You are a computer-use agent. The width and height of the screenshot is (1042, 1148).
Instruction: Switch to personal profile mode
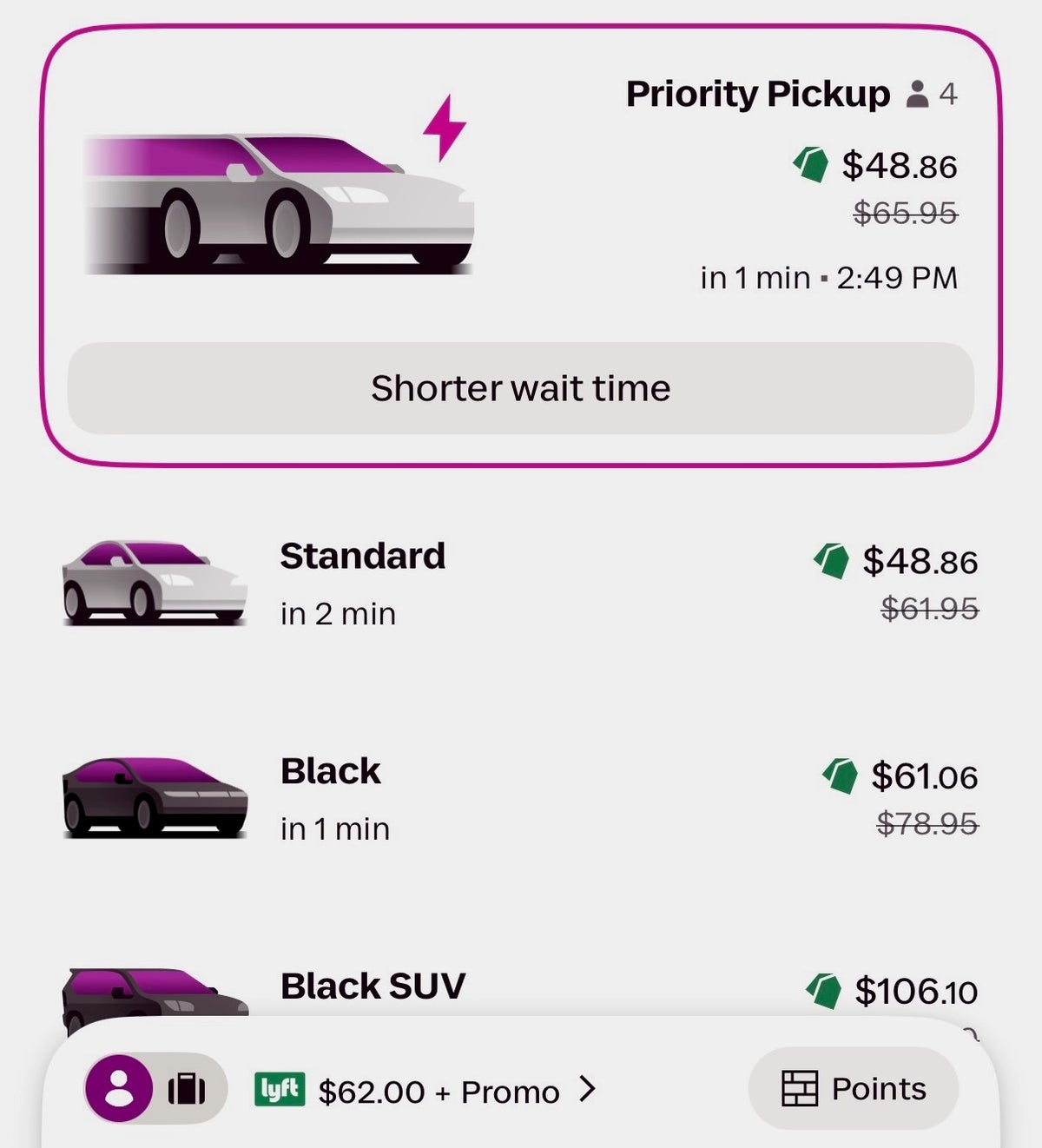pyautogui.click(x=119, y=1089)
